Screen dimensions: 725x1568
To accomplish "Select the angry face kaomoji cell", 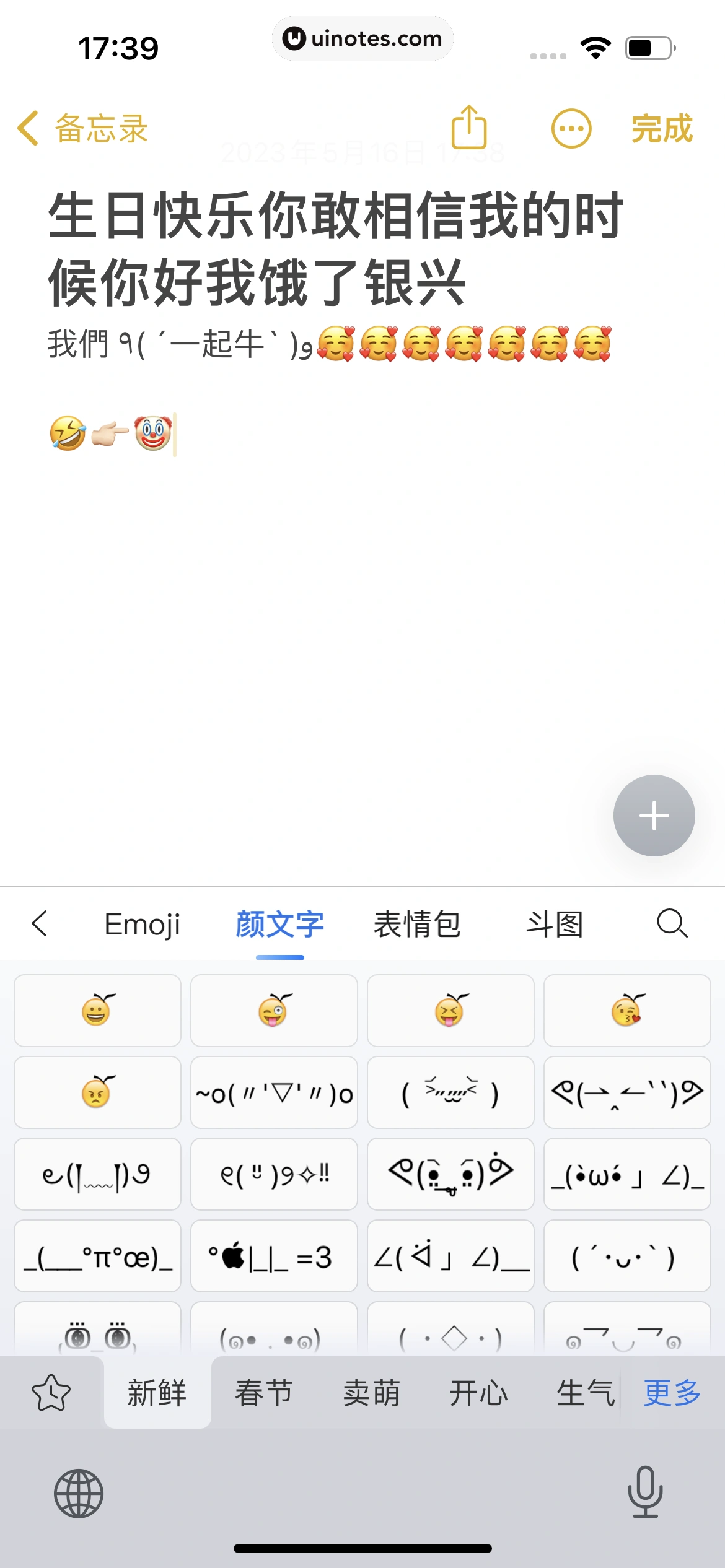I will tap(97, 1092).
